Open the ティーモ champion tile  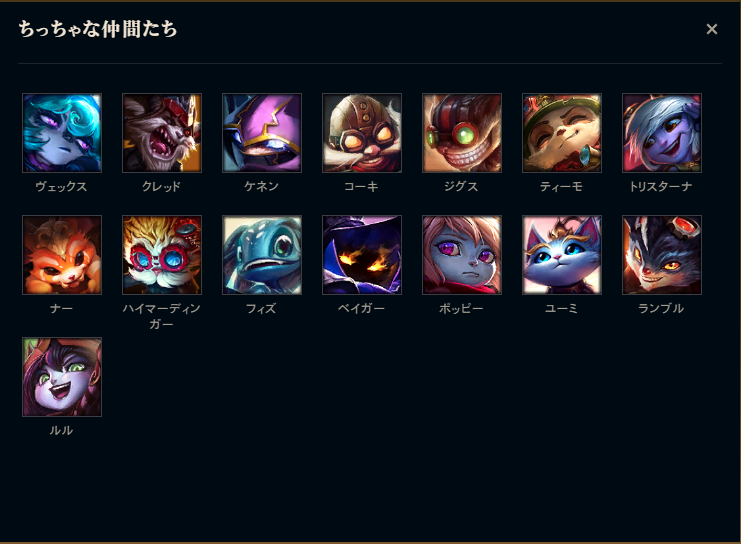coord(562,133)
